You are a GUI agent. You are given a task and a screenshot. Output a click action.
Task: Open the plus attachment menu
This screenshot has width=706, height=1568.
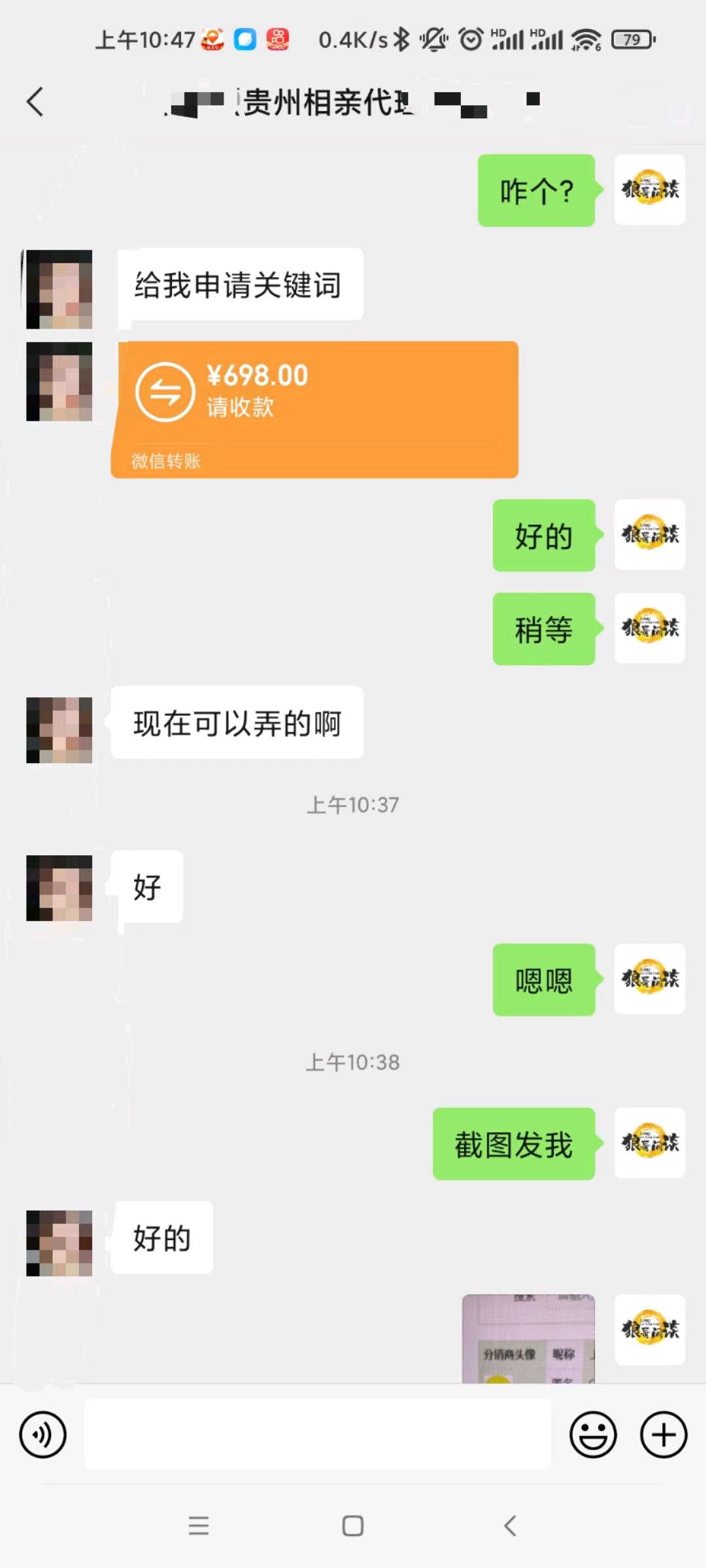coord(664,1435)
